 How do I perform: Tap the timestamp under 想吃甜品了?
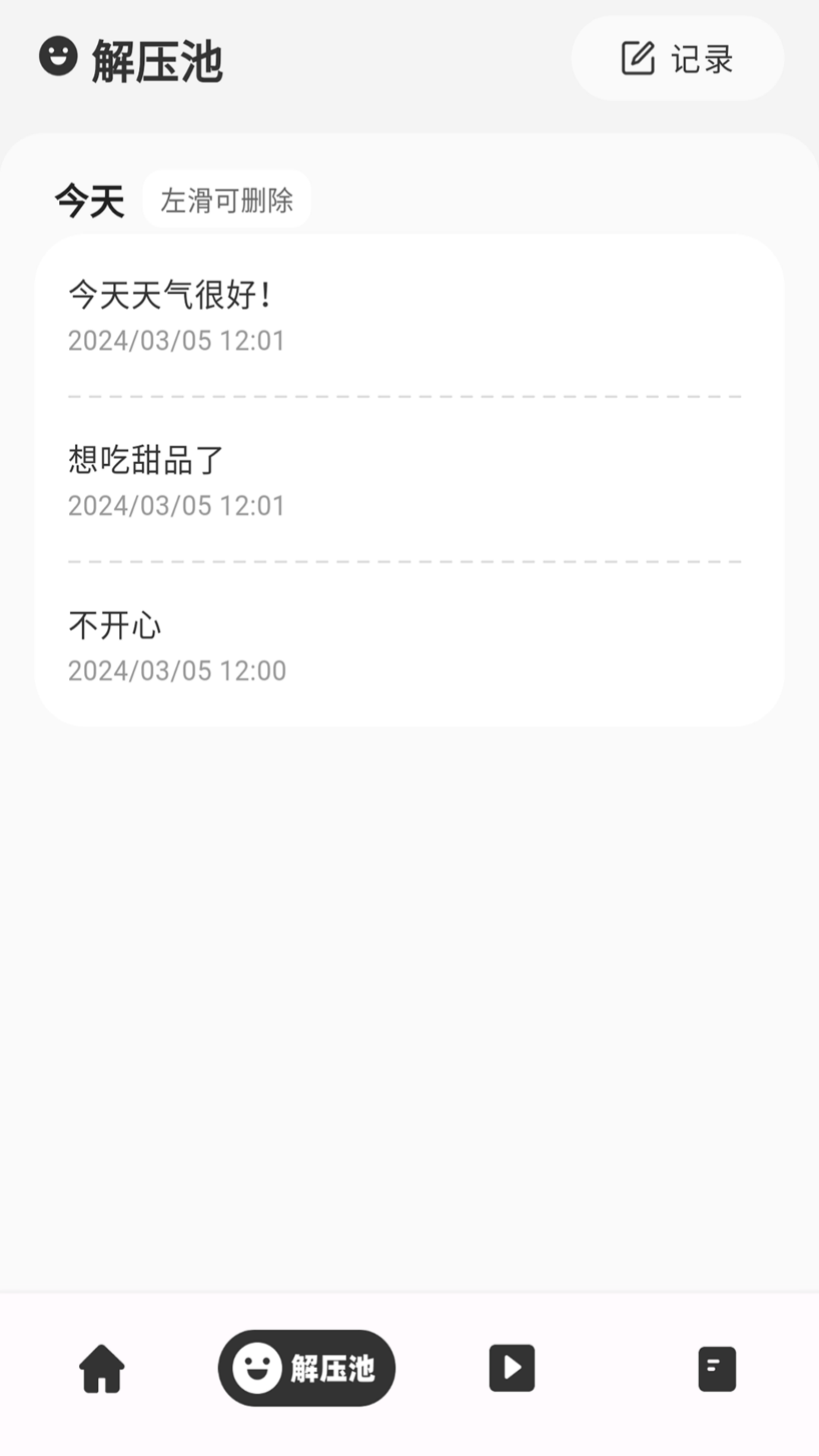(x=176, y=504)
